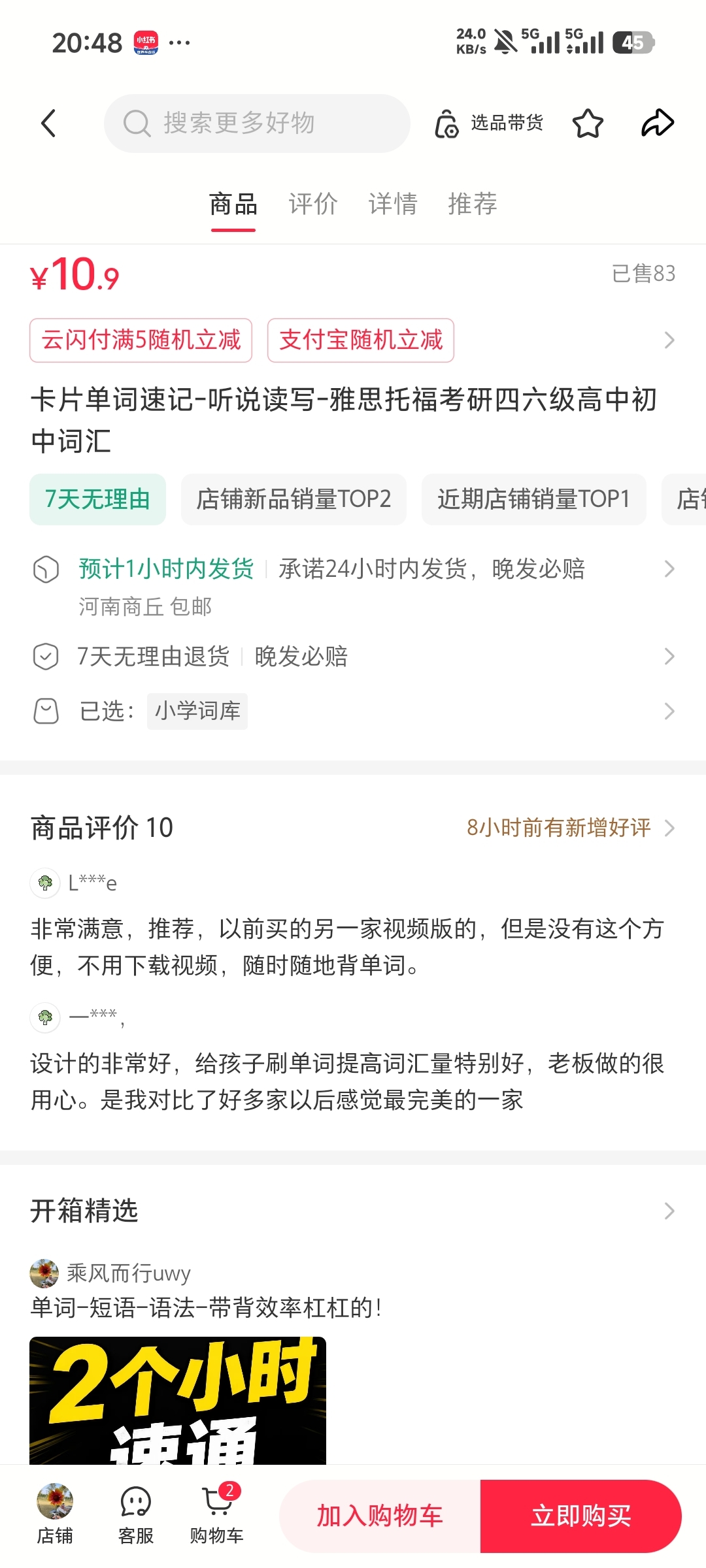Screen dimensions: 706x1568
Task: Visit the 店铺 page
Action: tap(55, 1514)
